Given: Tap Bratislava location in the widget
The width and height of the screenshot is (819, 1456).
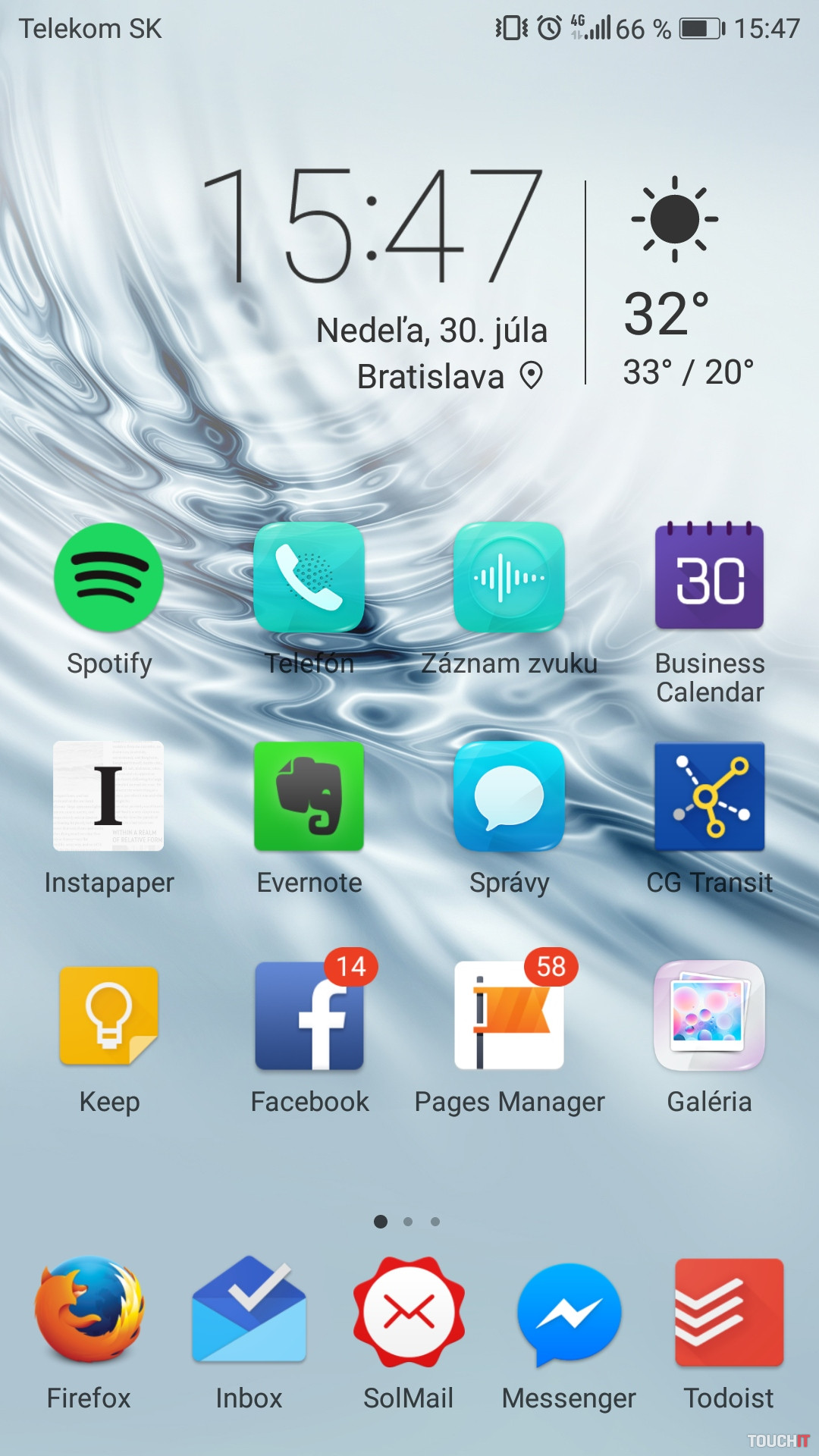Looking at the screenshot, I should pos(432,377).
